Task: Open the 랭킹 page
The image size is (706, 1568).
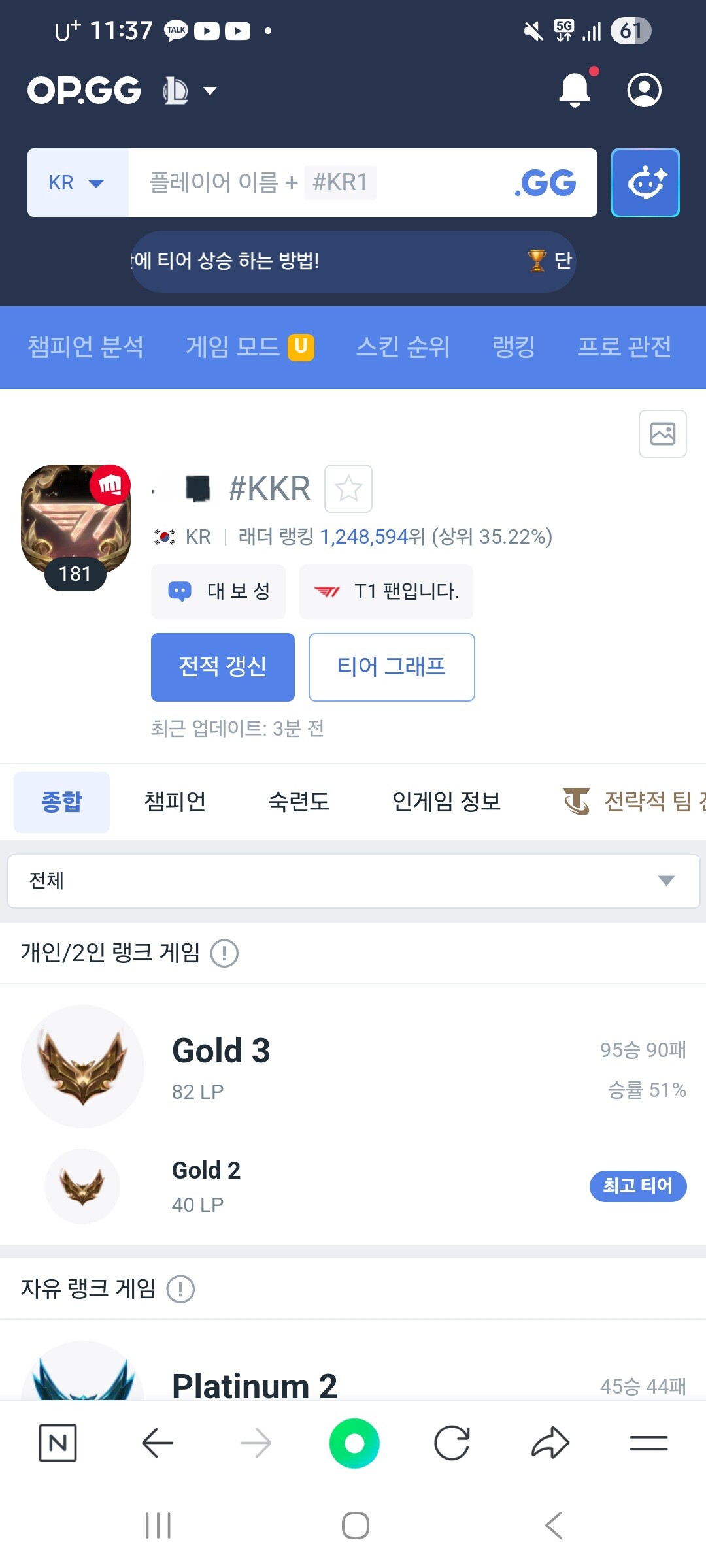Action: (514, 347)
